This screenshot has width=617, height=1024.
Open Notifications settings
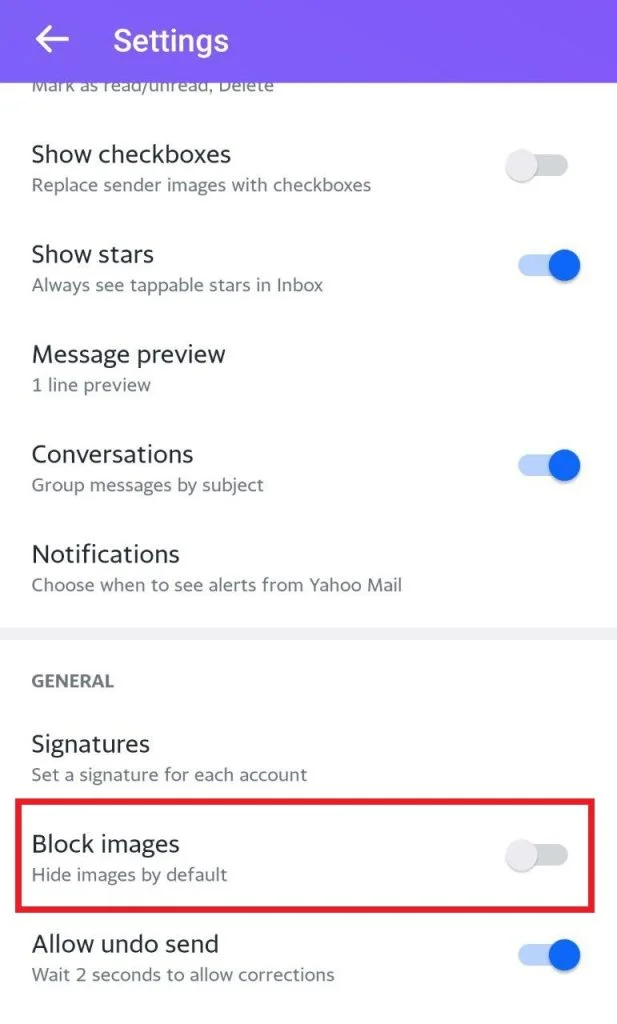pyautogui.click(x=308, y=568)
